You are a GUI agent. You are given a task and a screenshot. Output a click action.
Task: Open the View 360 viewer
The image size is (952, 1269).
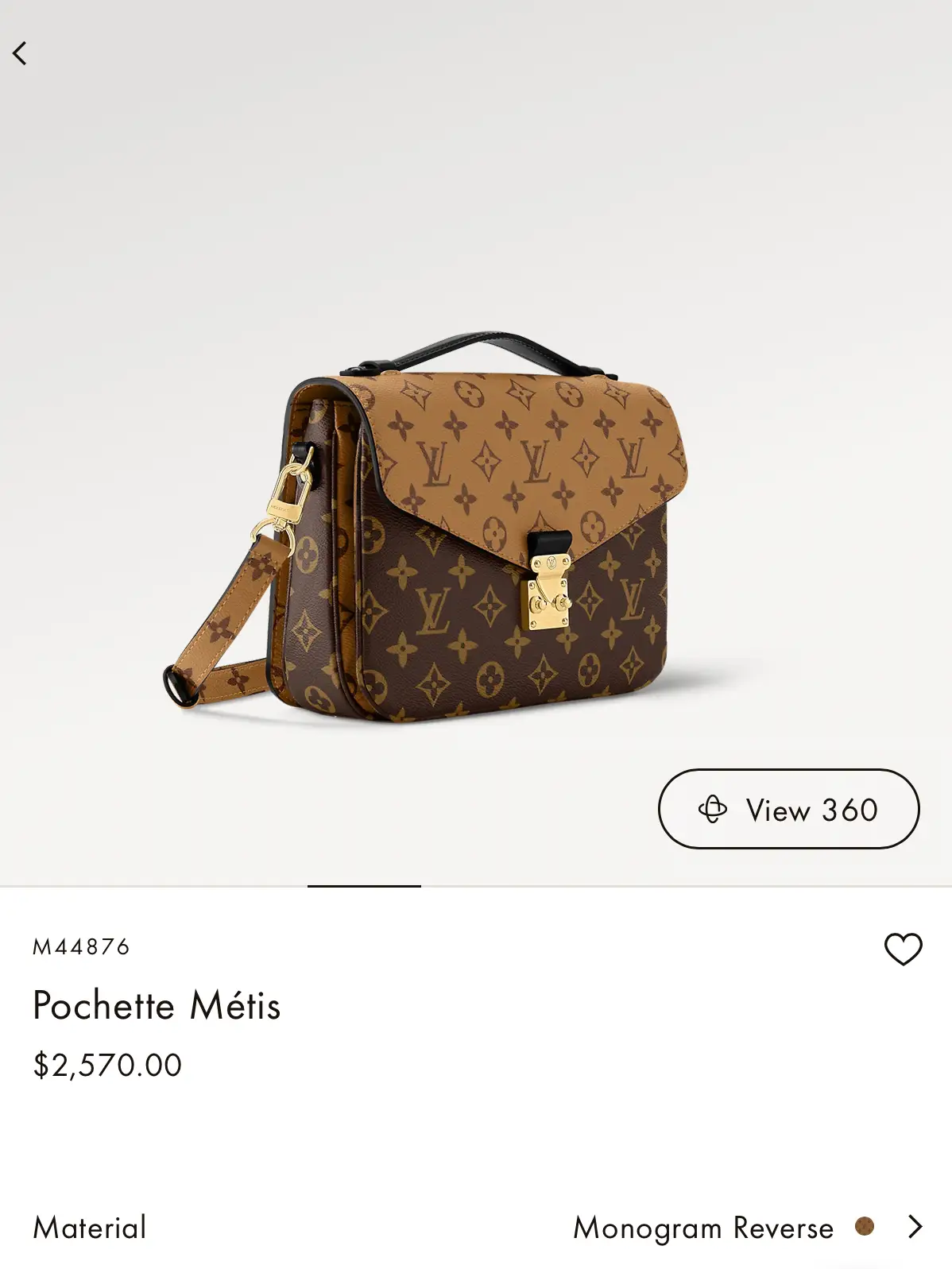788,809
